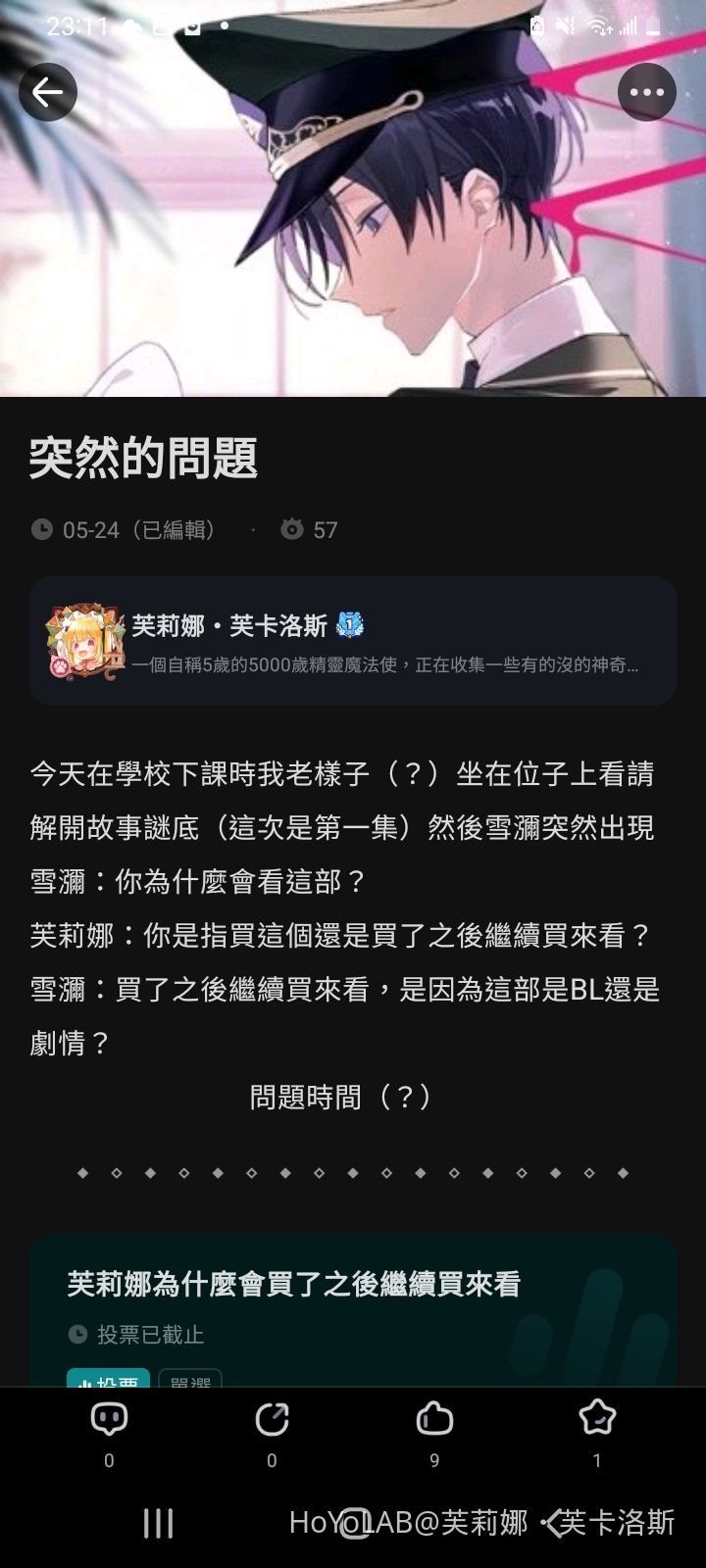Tap the 芙莉娜・芙卡洛斯 username
The width and height of the screenshot is (706, 1568).
[x=229, y=624]
